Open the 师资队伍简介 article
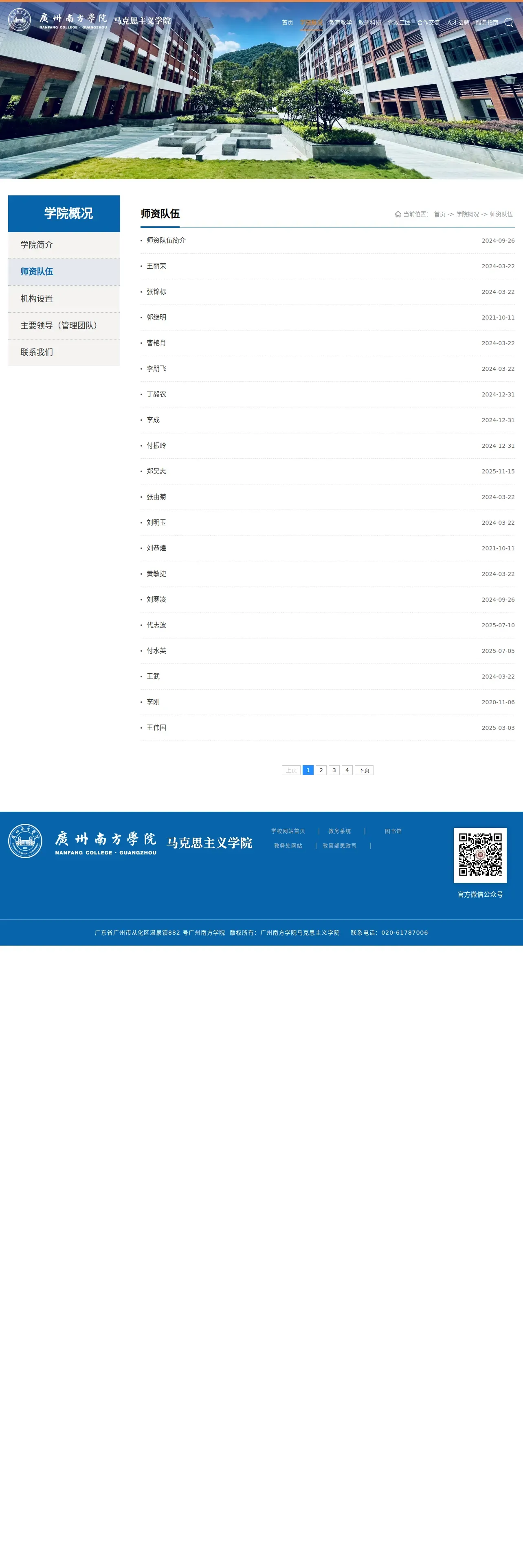Viewport: 523px width, 1568px height. [x=166, y=241]
